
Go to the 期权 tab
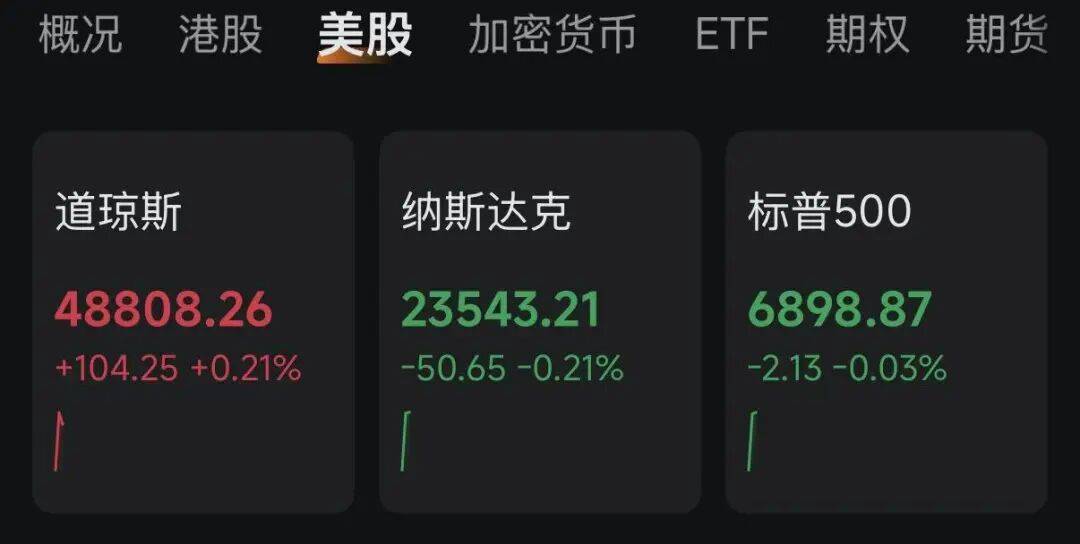pos(867,35)
